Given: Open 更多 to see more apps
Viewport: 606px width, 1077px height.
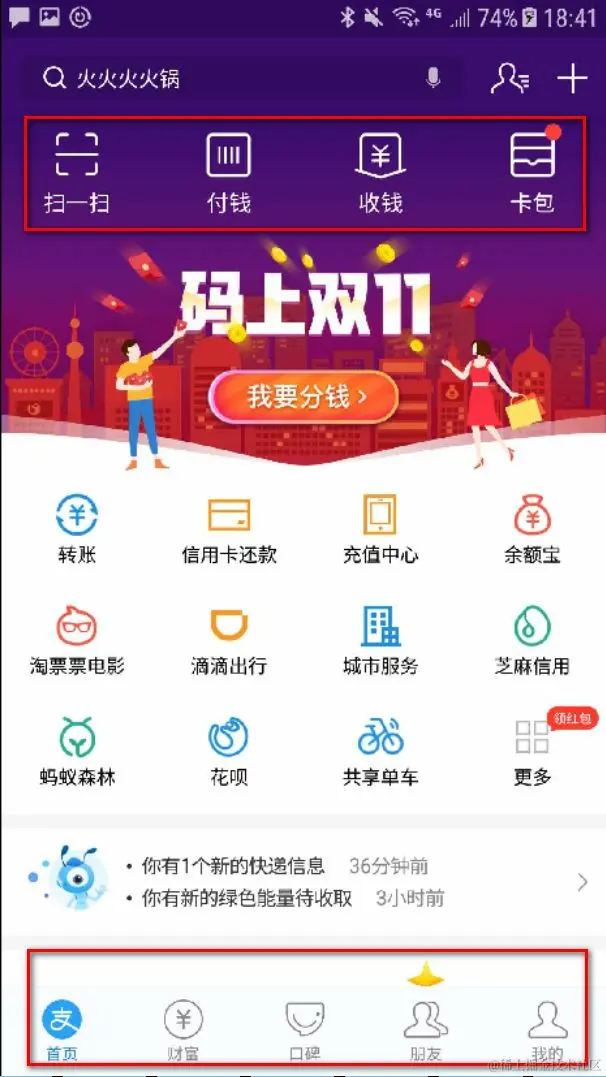Looking at the screenshot, I should point(532,750).
